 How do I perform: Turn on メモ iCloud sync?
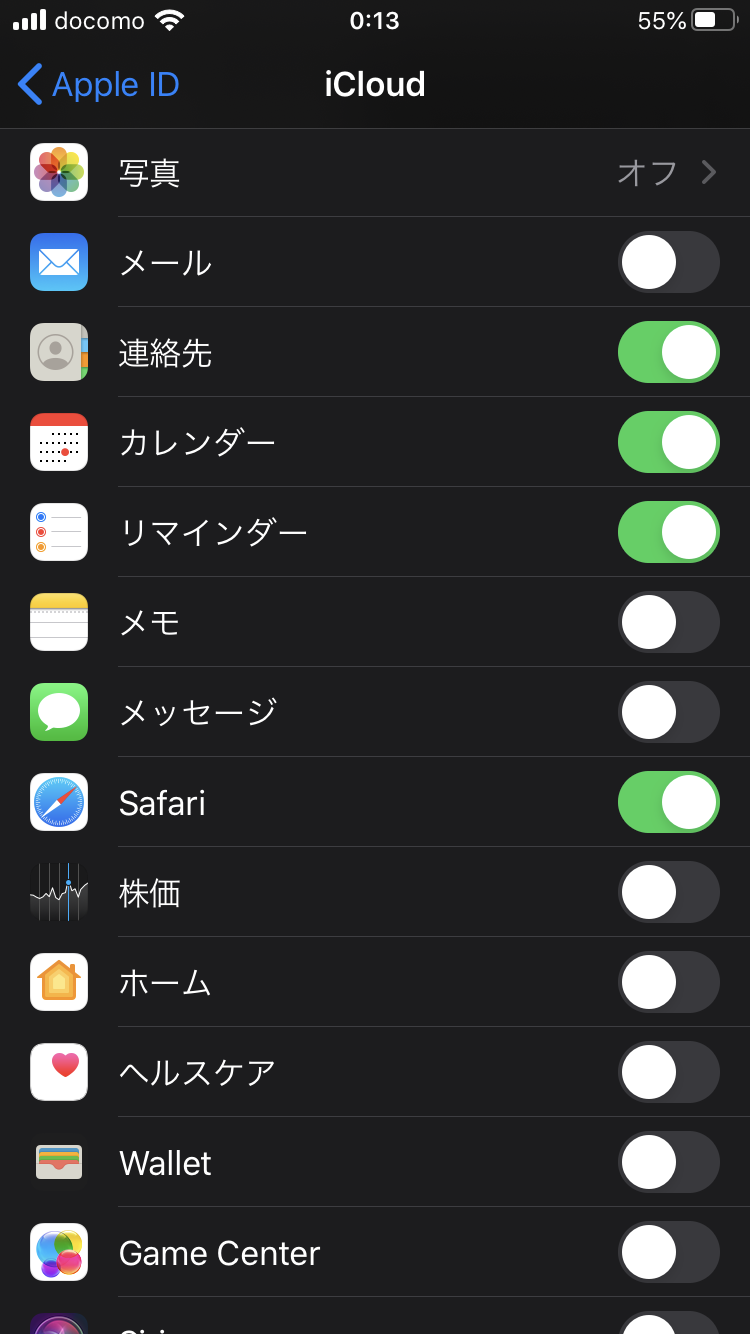tap(668, 622)
